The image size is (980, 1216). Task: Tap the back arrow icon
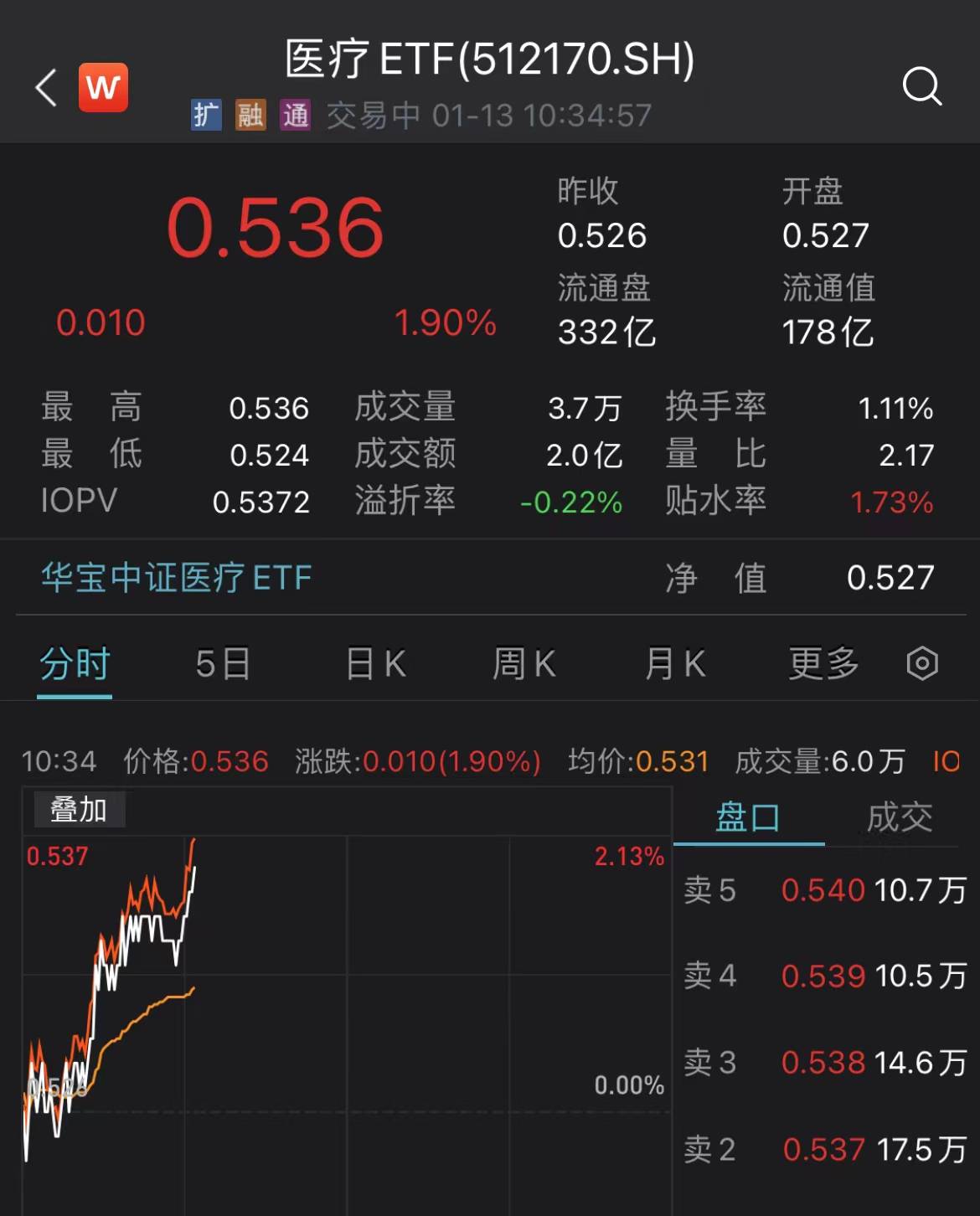point(44,88)
